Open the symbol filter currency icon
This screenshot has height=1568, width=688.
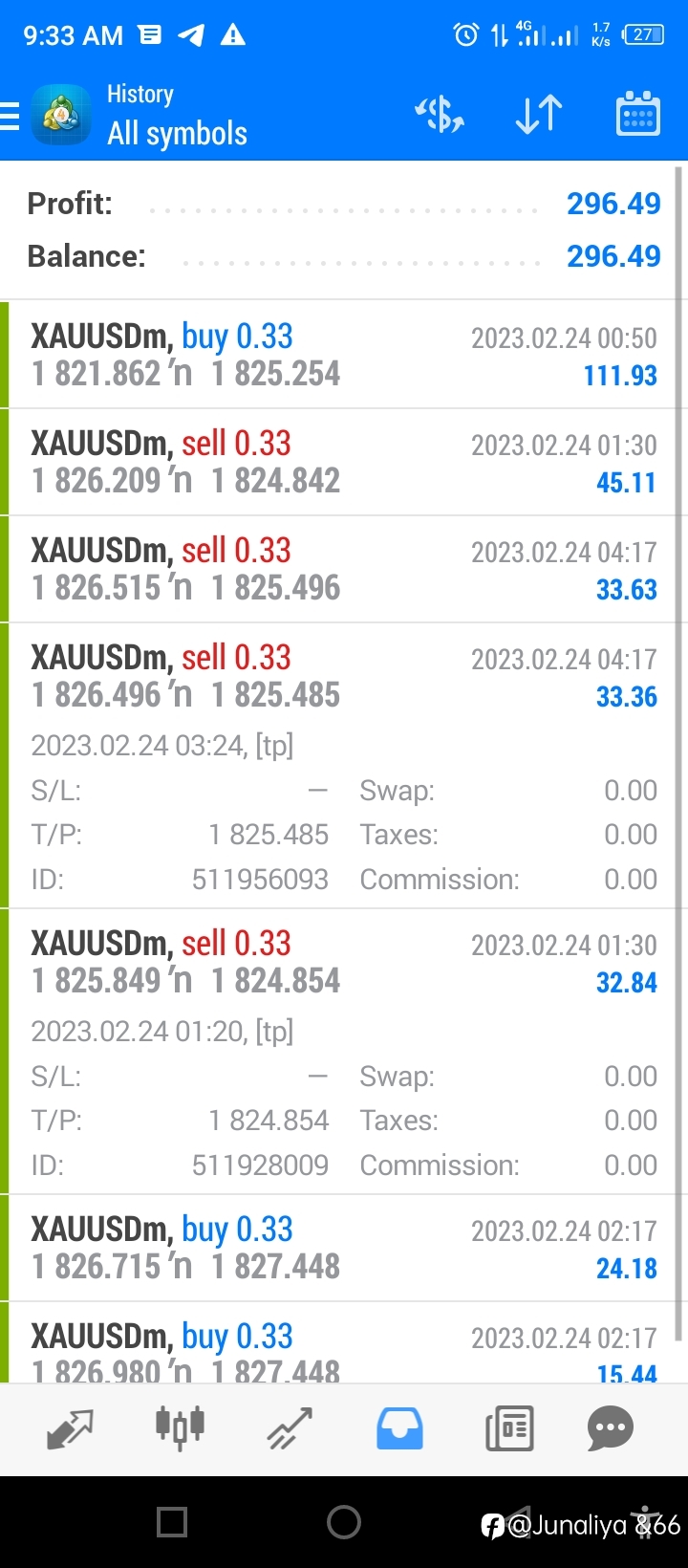[440, 115]
